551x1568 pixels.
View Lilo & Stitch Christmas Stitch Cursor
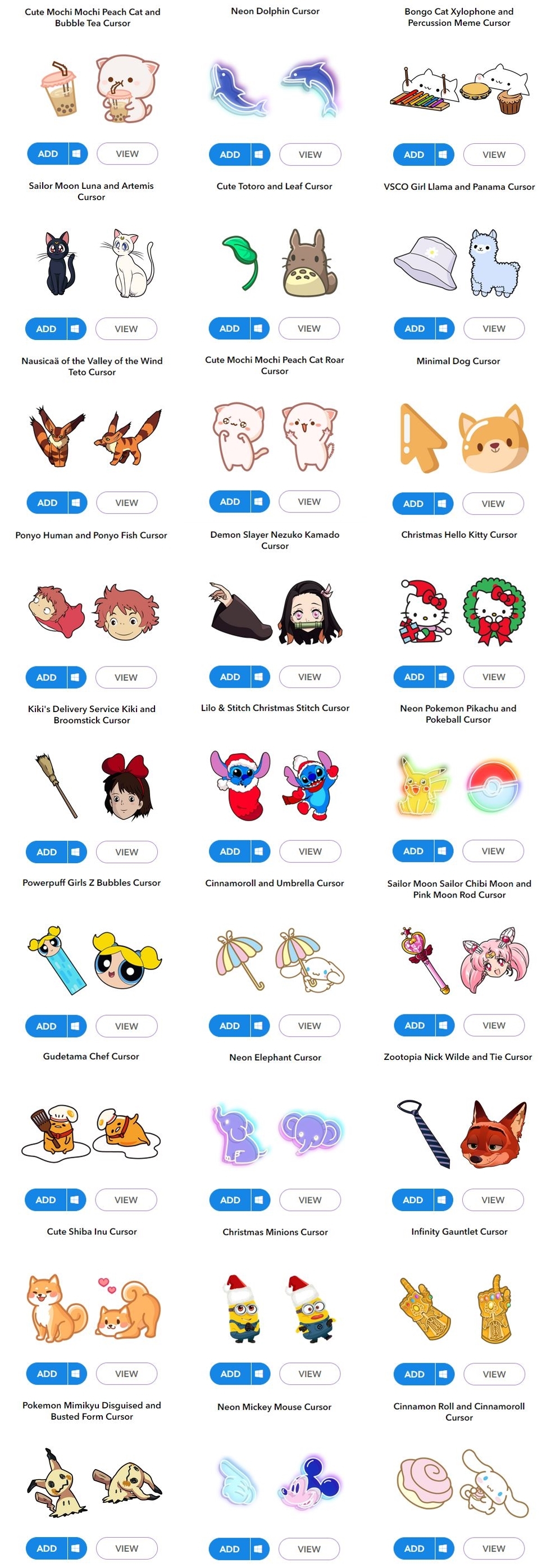tap(309, 851)
